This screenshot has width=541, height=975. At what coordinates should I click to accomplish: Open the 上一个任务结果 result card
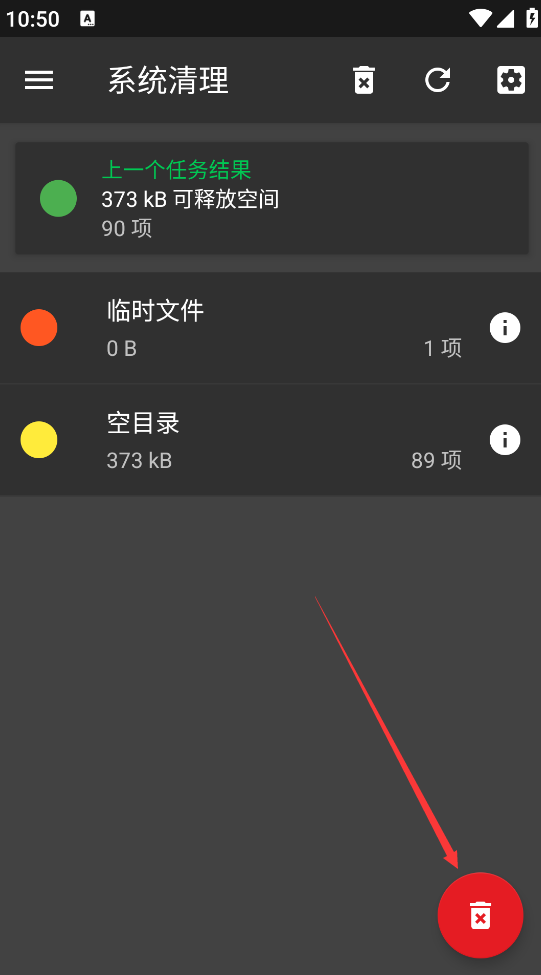coord(272,198)
